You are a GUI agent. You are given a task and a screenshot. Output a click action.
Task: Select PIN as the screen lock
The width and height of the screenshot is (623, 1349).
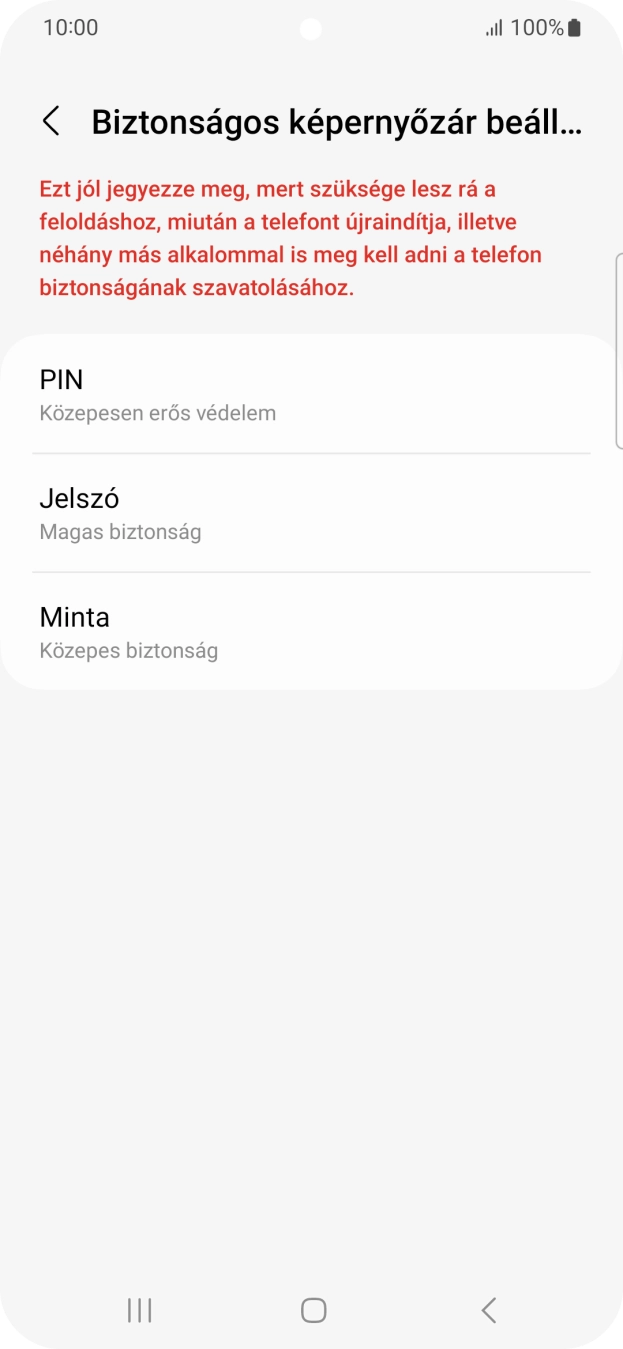[310, 394]
